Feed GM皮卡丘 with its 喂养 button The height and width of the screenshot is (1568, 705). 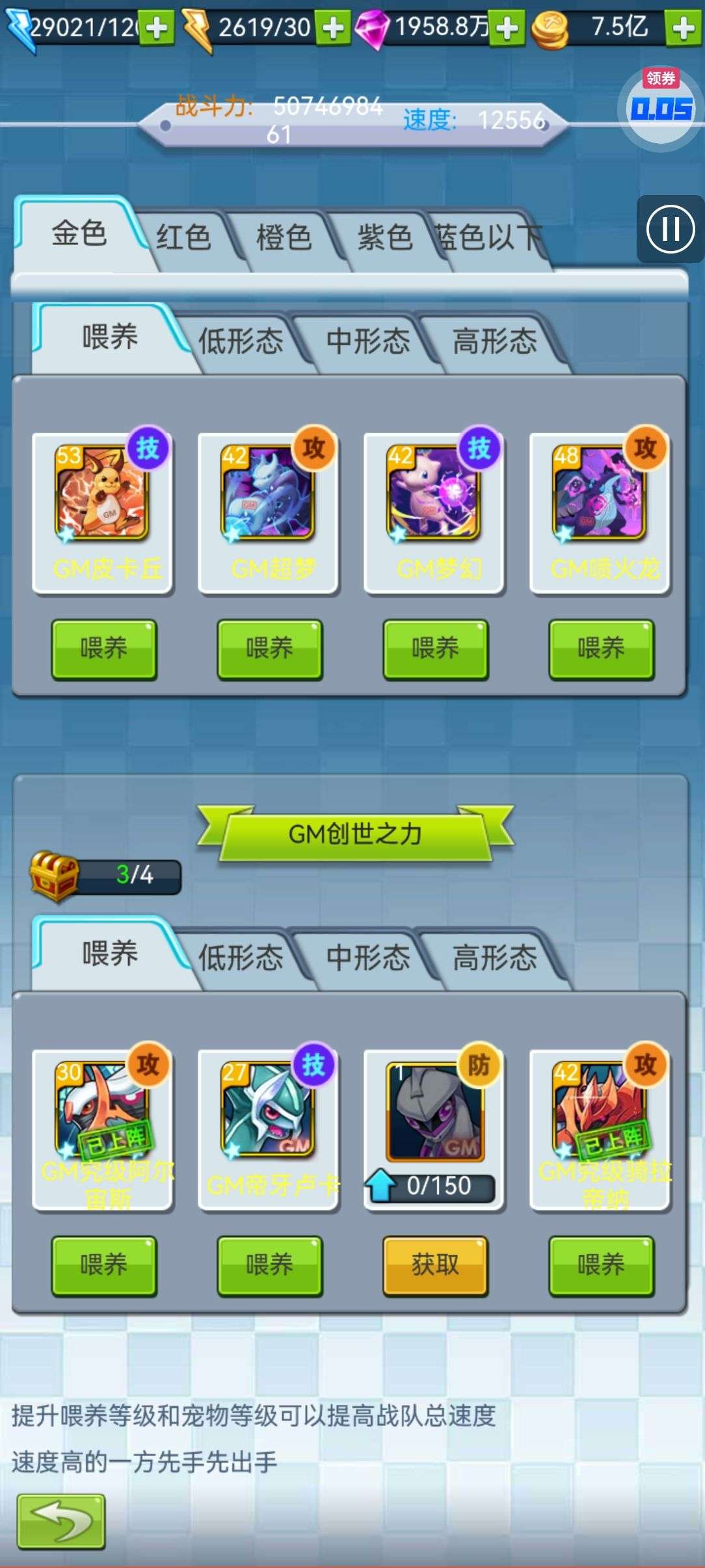(x=104, y=649)
